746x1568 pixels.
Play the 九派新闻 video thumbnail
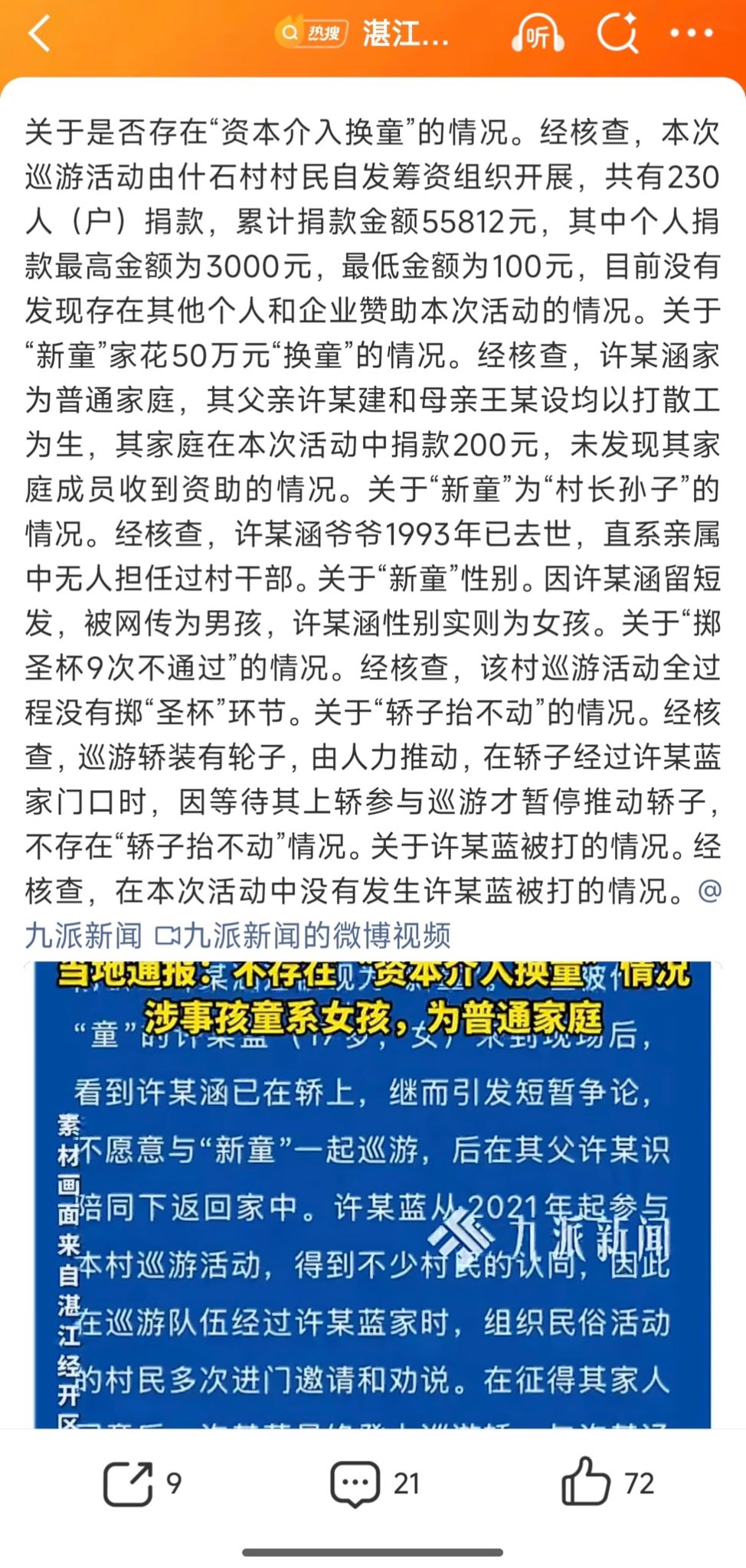tap(373, 1194)
